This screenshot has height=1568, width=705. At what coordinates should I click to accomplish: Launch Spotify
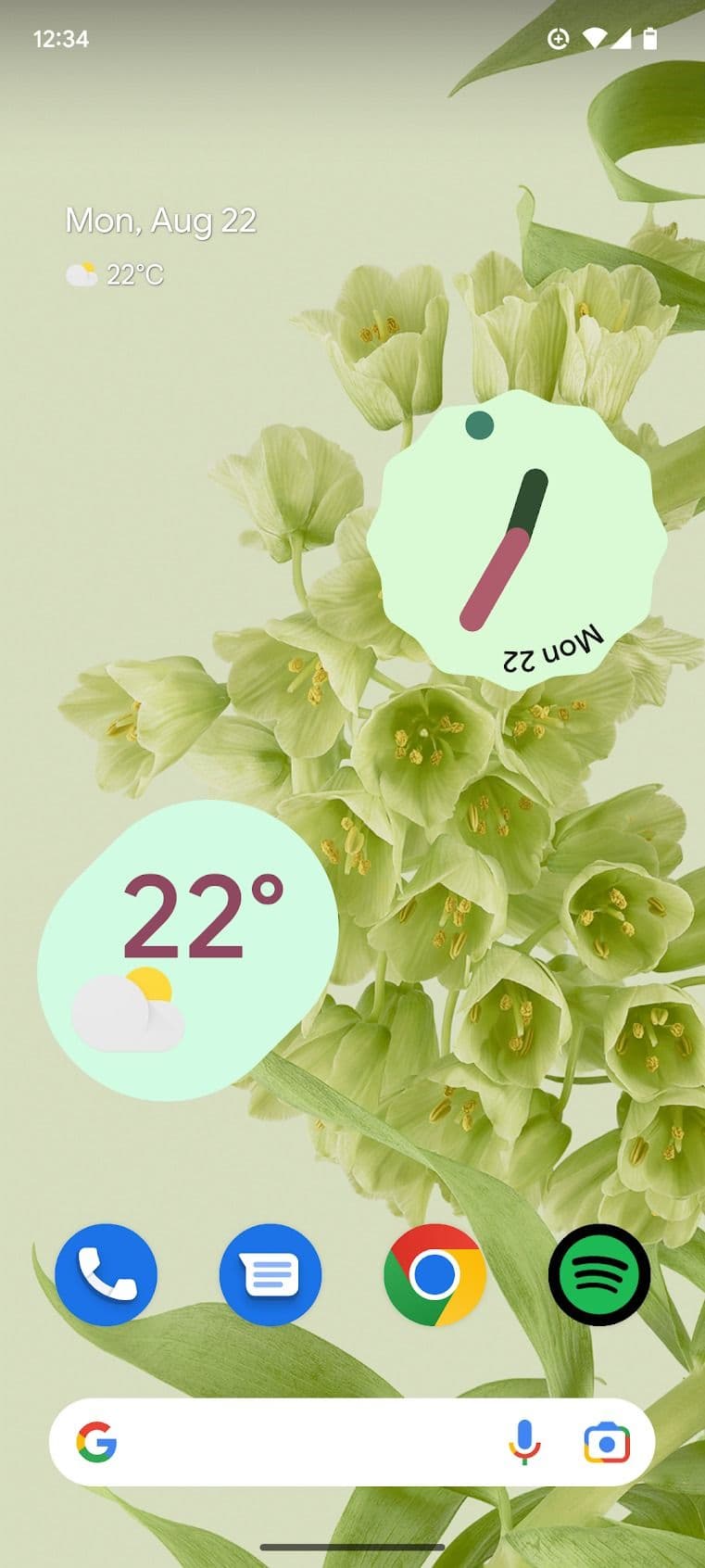pyautogui.click(x=599, y=1274)
